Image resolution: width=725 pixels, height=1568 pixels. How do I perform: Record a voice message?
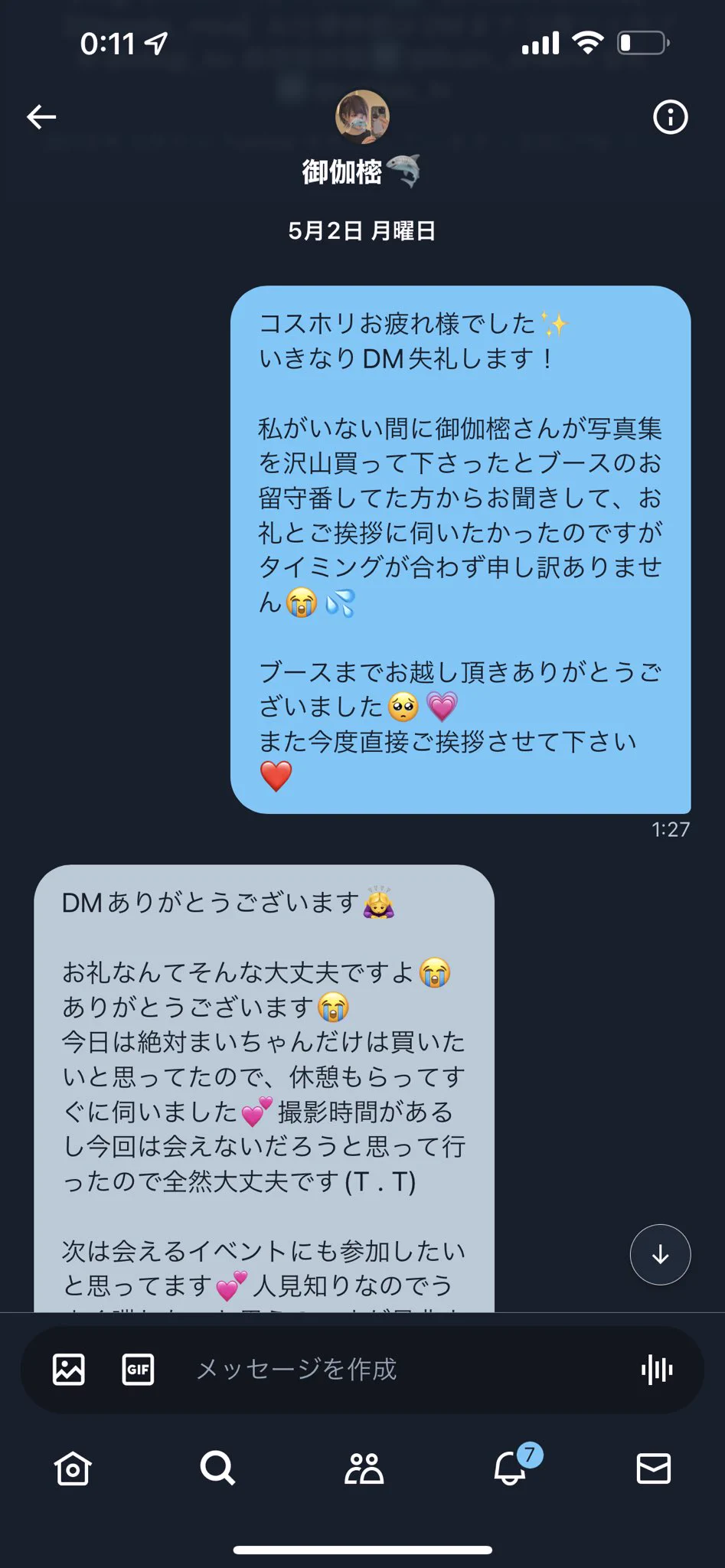tap(657, 1369)
